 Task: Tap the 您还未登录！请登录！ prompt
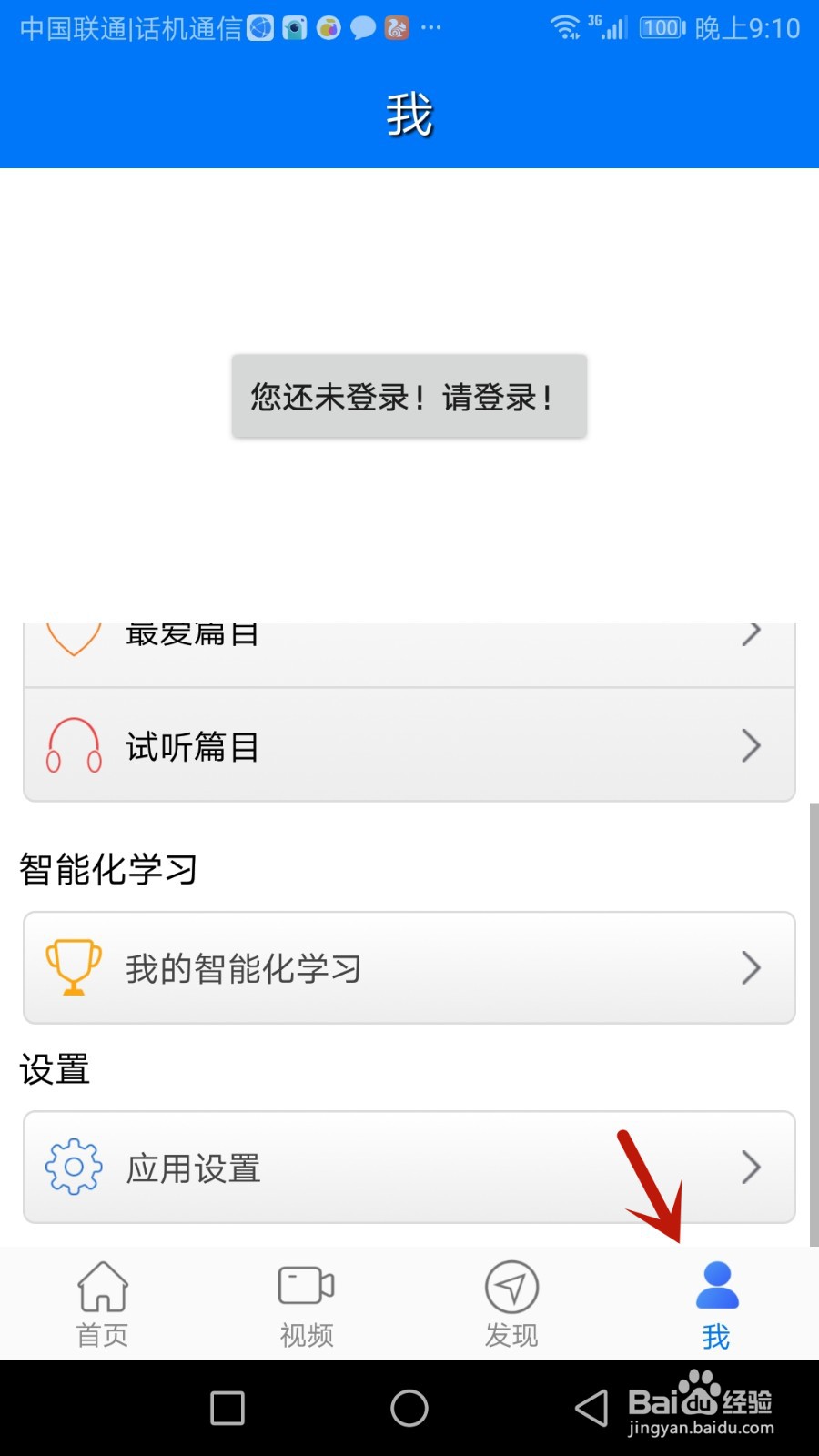click(409, 396)
